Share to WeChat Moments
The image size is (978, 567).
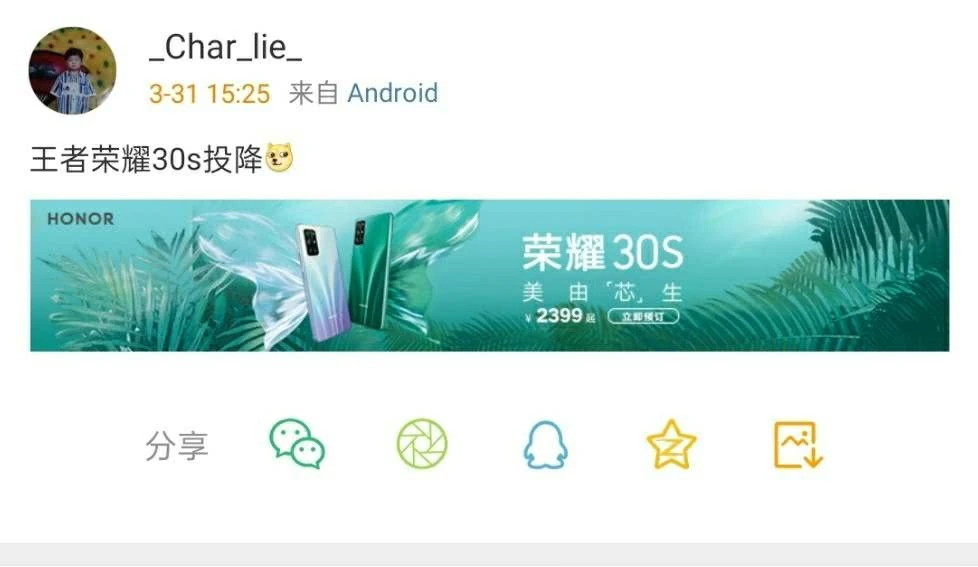[422, 444]
